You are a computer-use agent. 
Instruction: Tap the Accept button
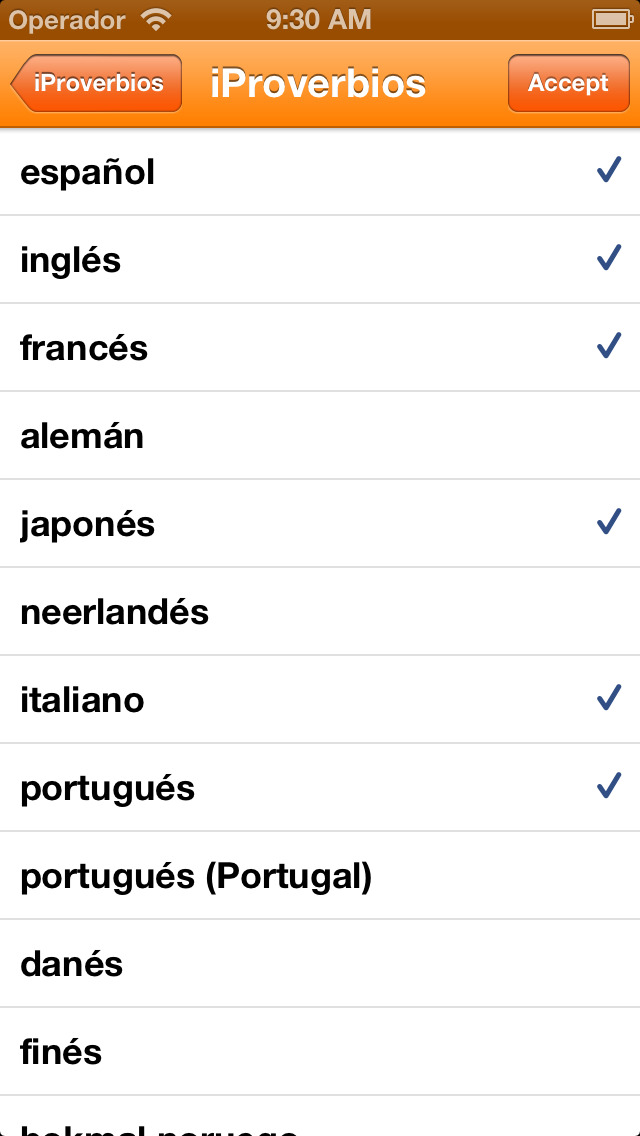click(568, 83)
